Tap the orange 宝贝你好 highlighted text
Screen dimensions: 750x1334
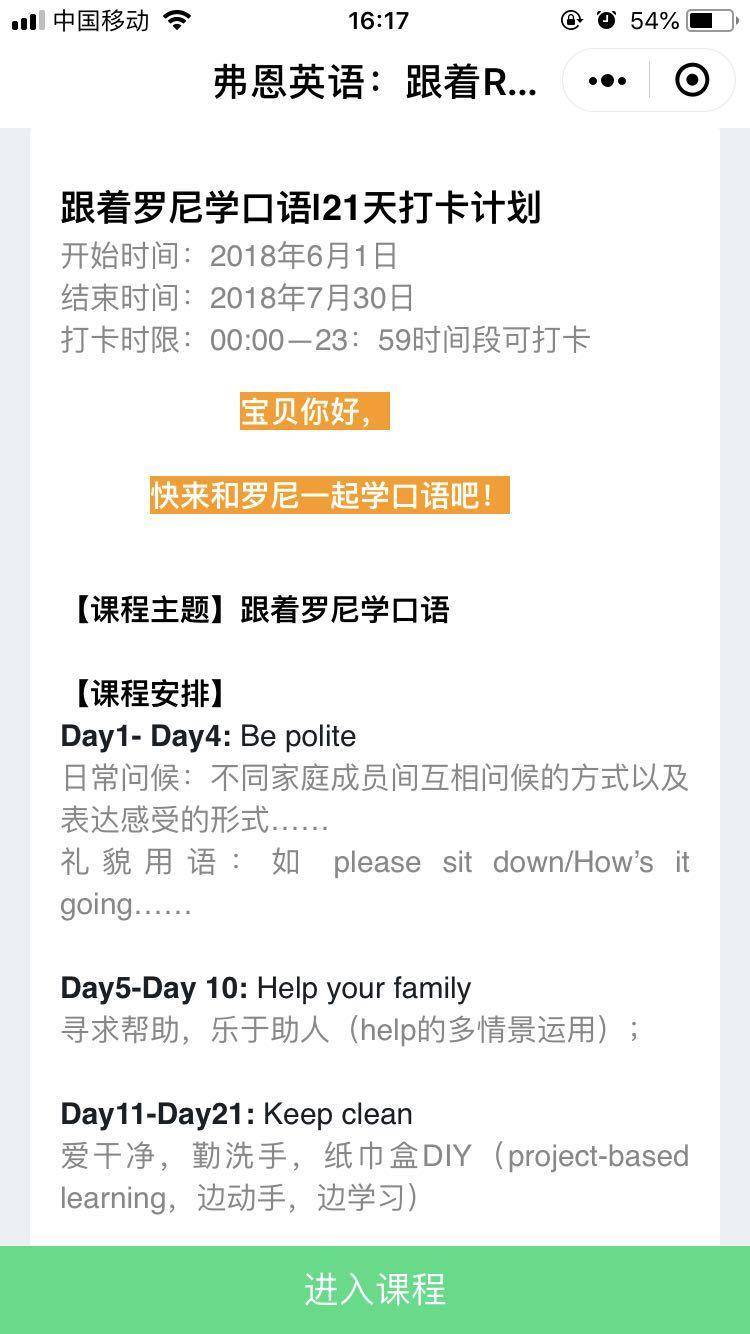pyautogui.click(x=313, y=409)
